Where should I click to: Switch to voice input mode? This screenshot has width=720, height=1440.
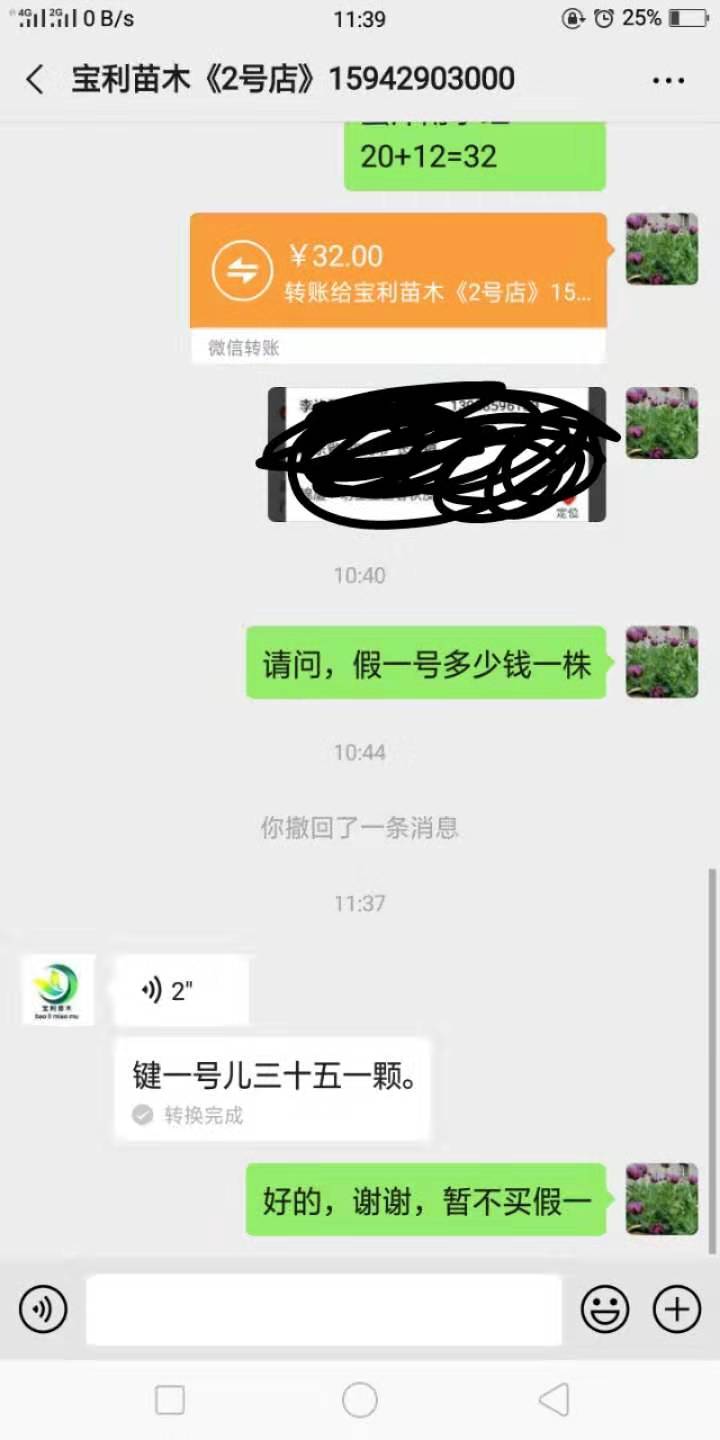(43, 1309)
